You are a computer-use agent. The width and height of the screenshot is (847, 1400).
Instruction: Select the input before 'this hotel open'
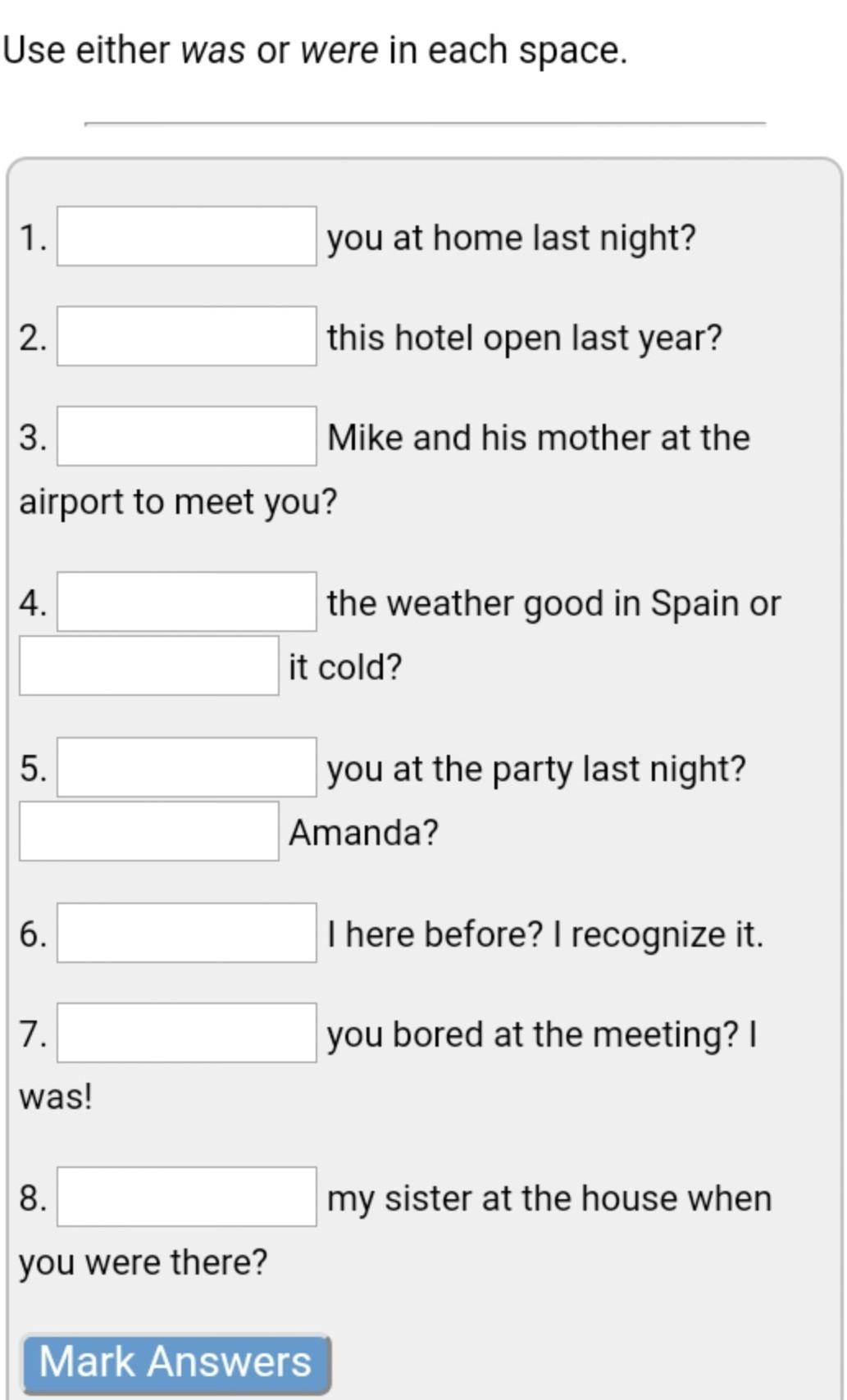click(186, 336)
